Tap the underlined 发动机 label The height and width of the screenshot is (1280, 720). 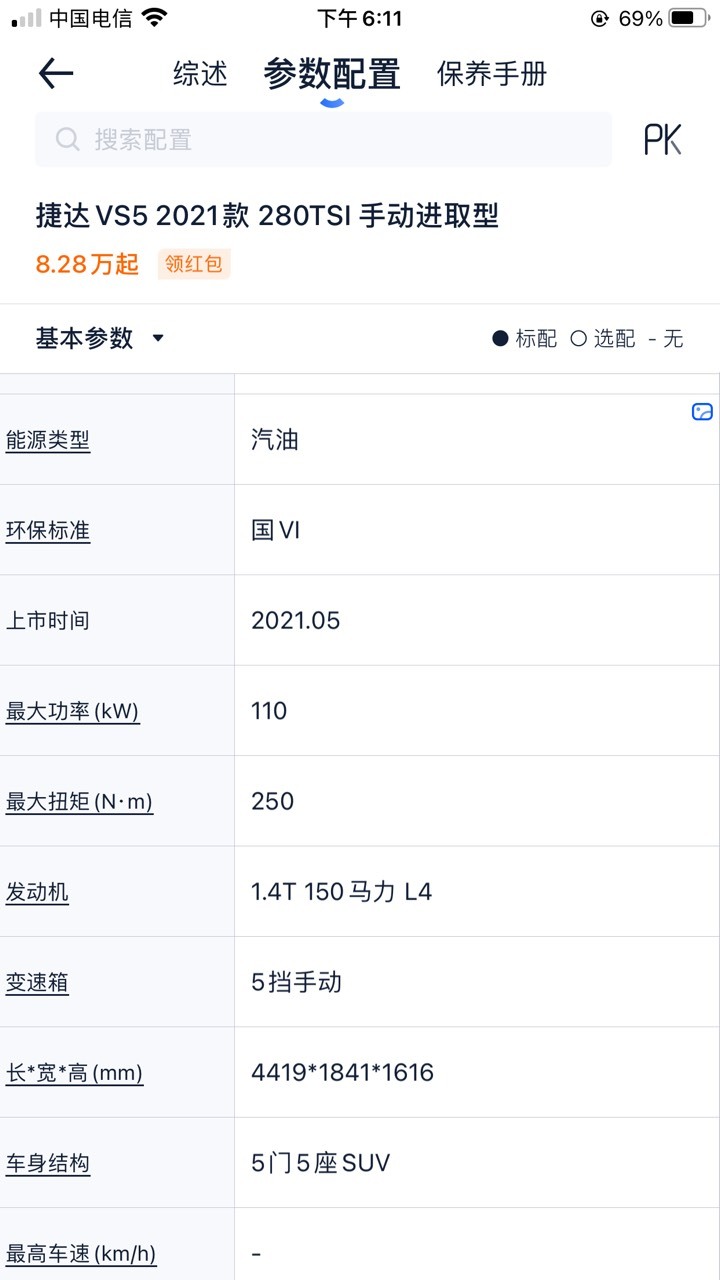pos(37,892)
